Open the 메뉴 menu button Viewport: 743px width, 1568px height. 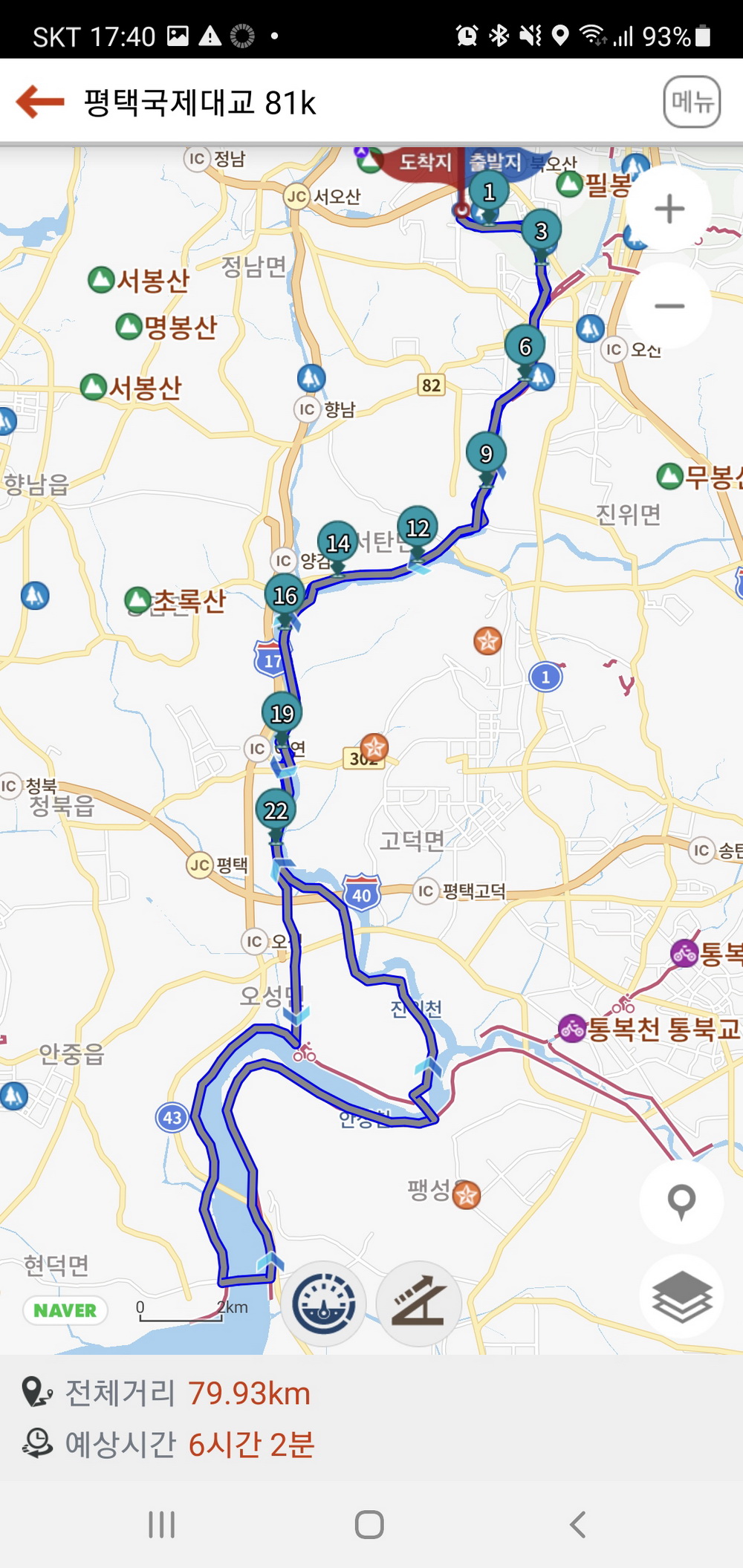pos(691,102)
